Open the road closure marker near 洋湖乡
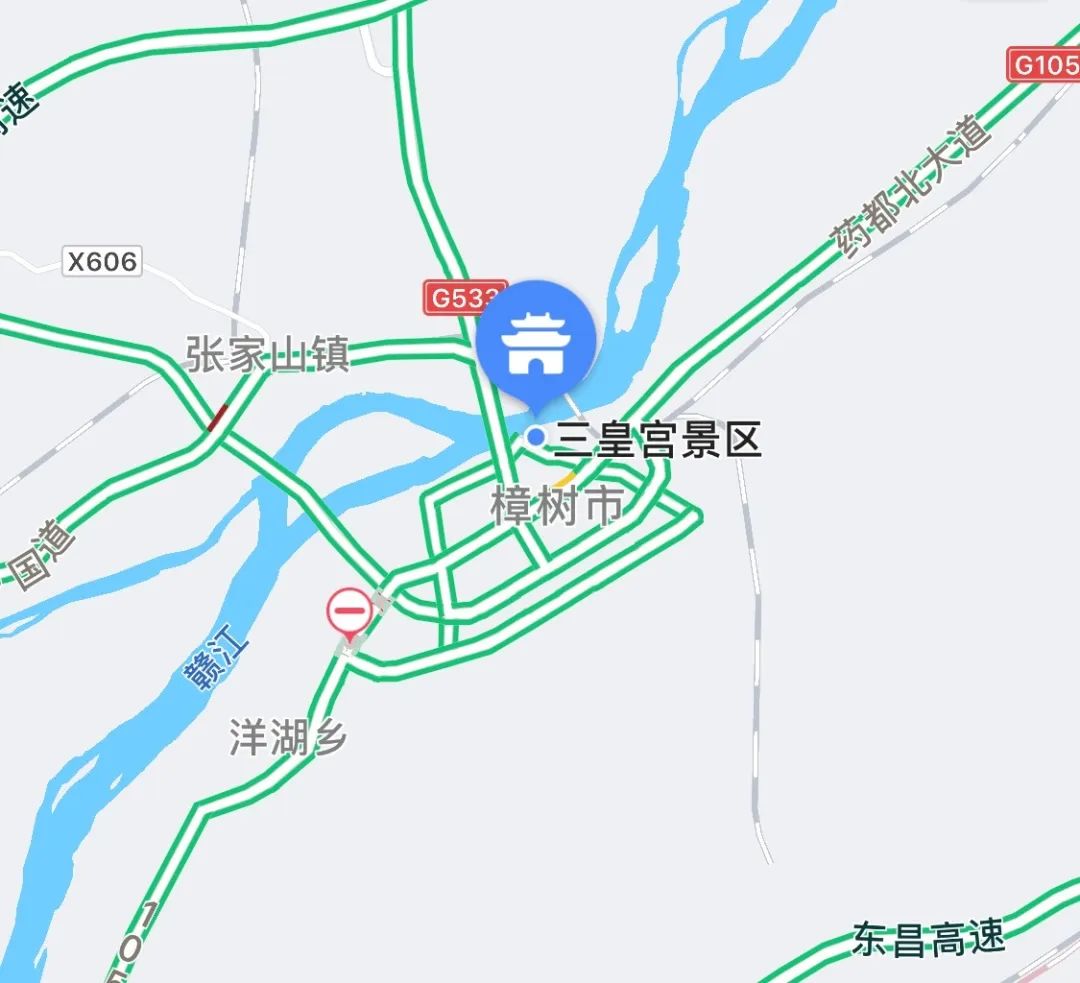 point(350,609)
